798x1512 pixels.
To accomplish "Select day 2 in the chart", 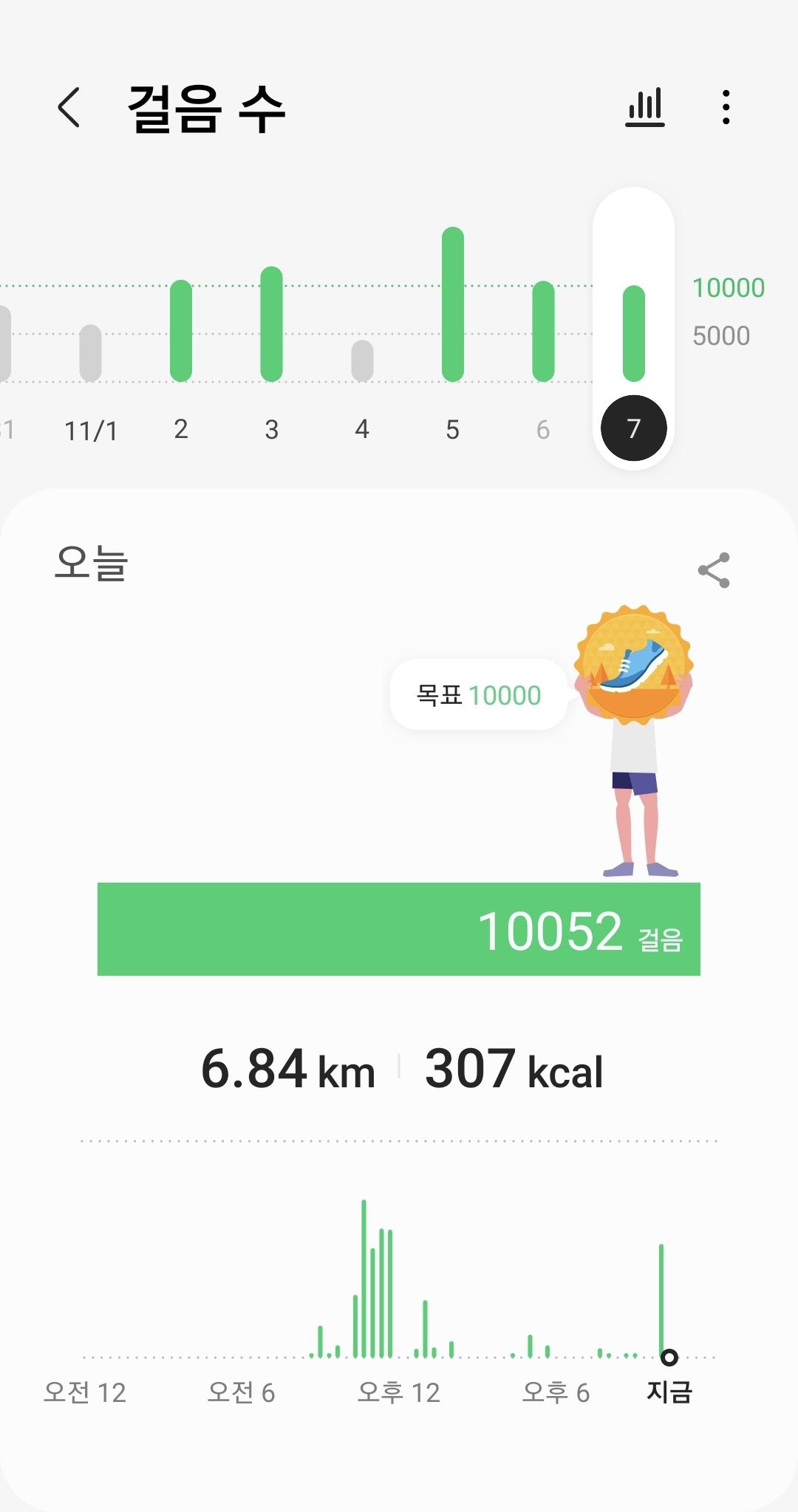I will (181, 331).
